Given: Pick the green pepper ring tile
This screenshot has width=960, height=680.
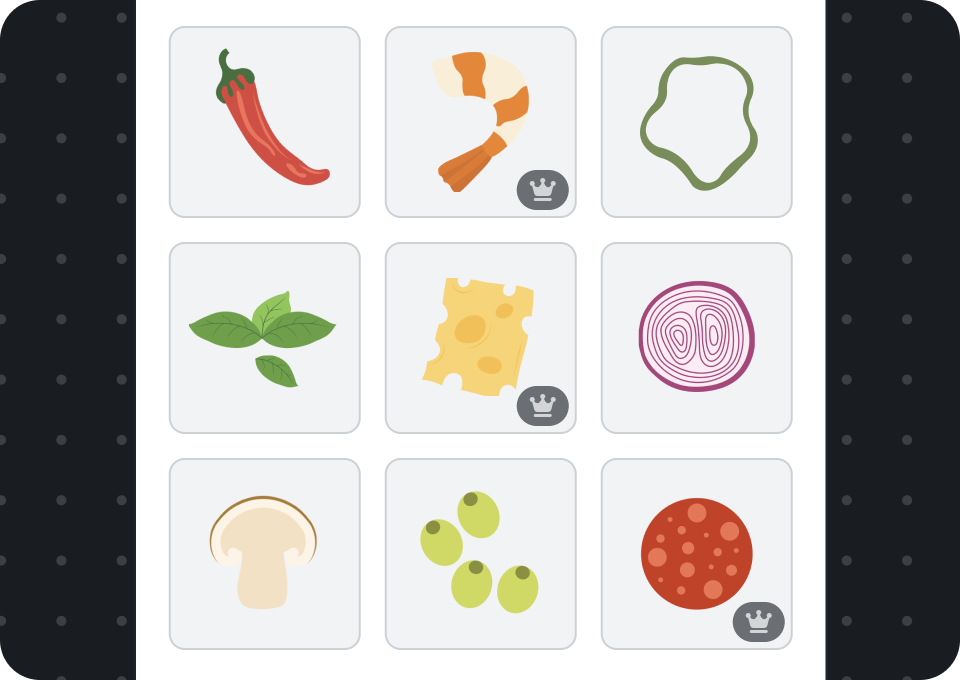Looking at the screenshot, I should 697,122.
